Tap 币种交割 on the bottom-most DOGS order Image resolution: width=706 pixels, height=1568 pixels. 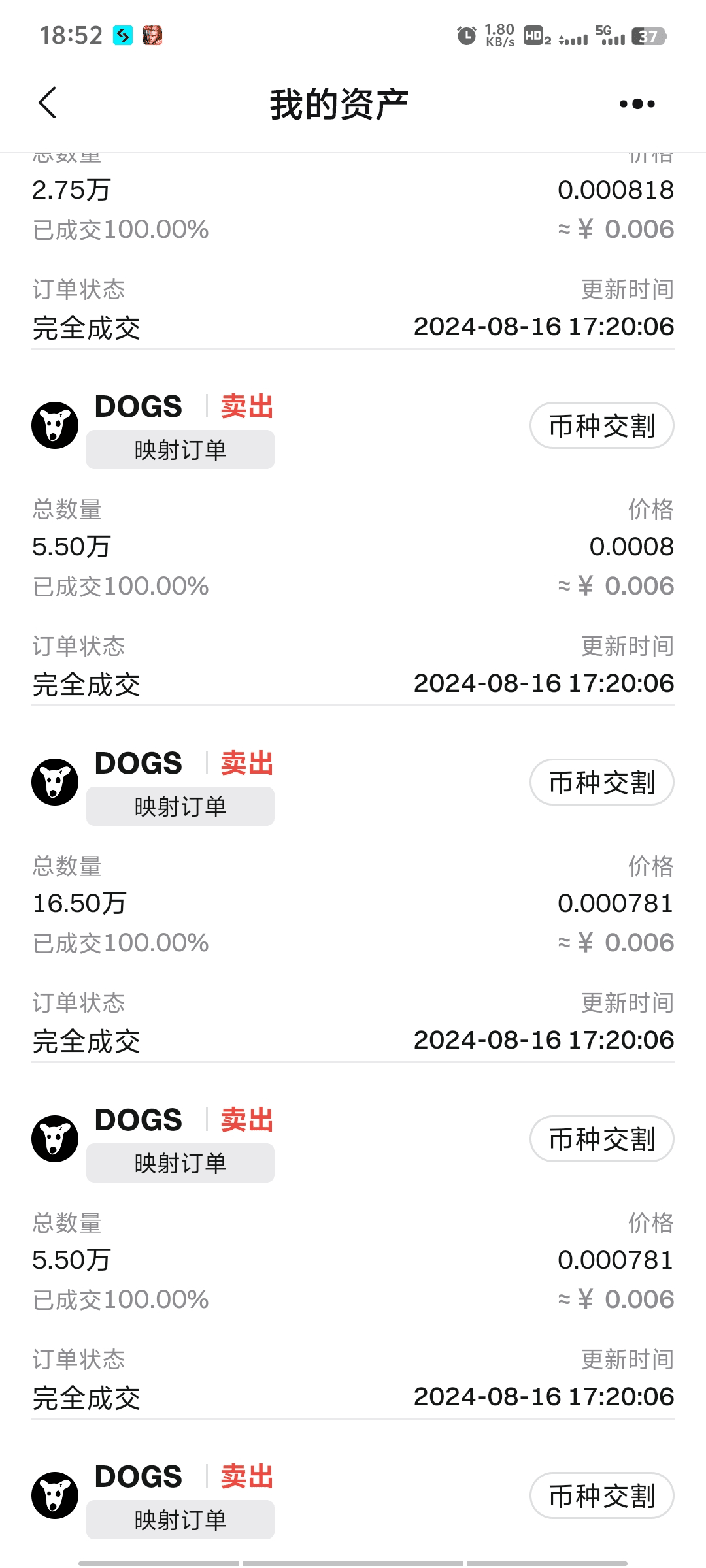(x=601, y=1495)
